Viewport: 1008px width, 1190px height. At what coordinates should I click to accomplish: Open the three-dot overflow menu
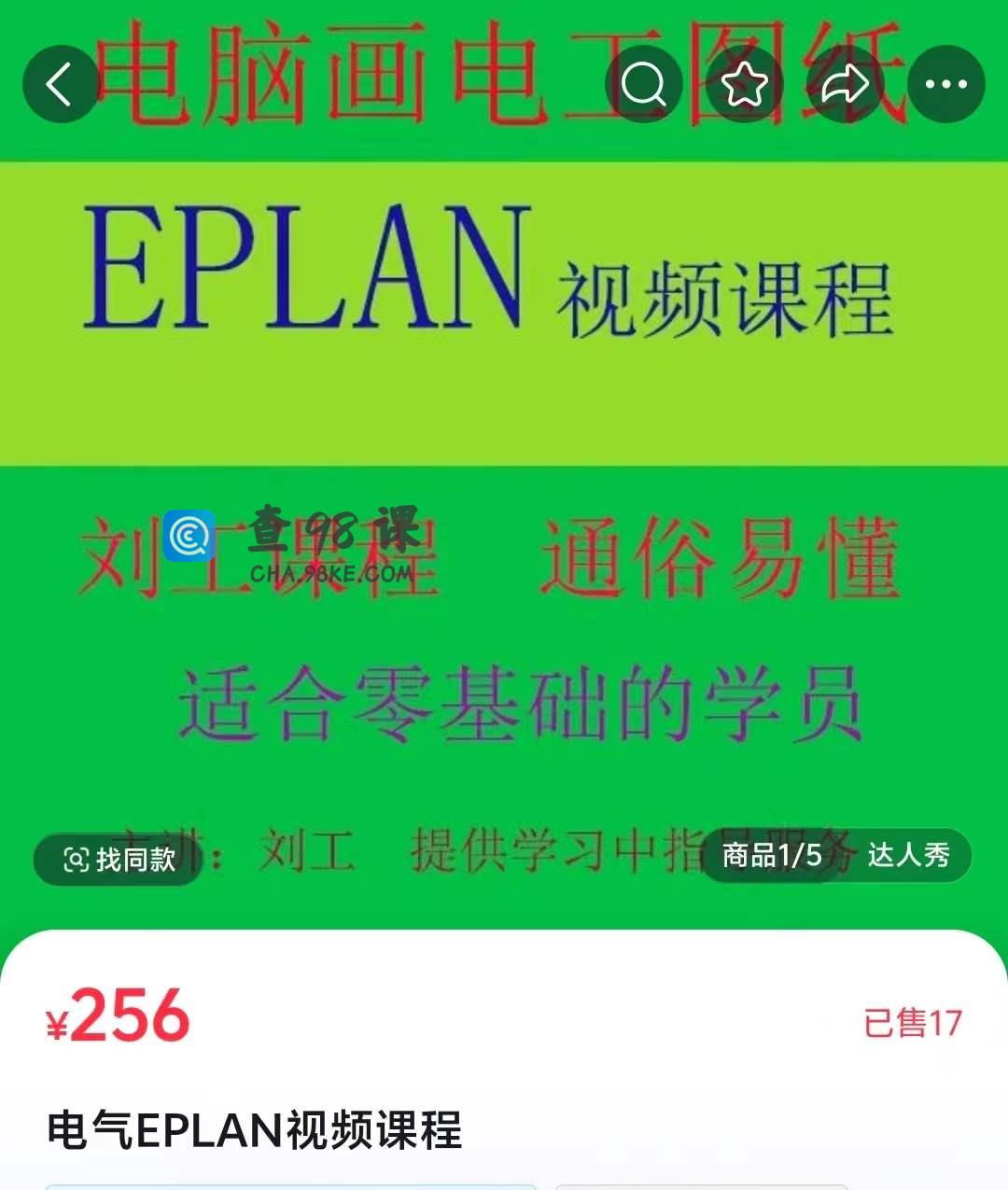[x=945, y=84]
